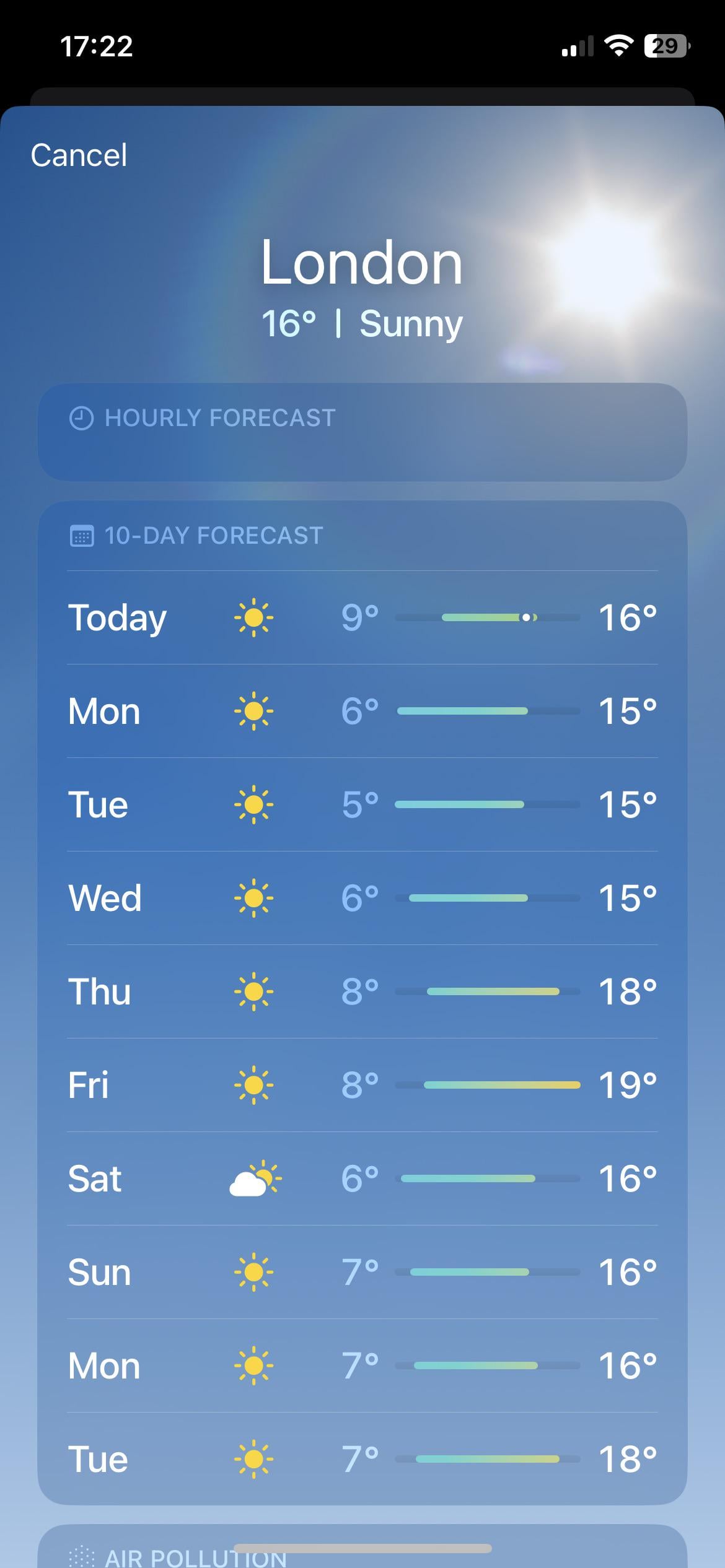Open Wednesday's forecast row

[x=362, y=898]
